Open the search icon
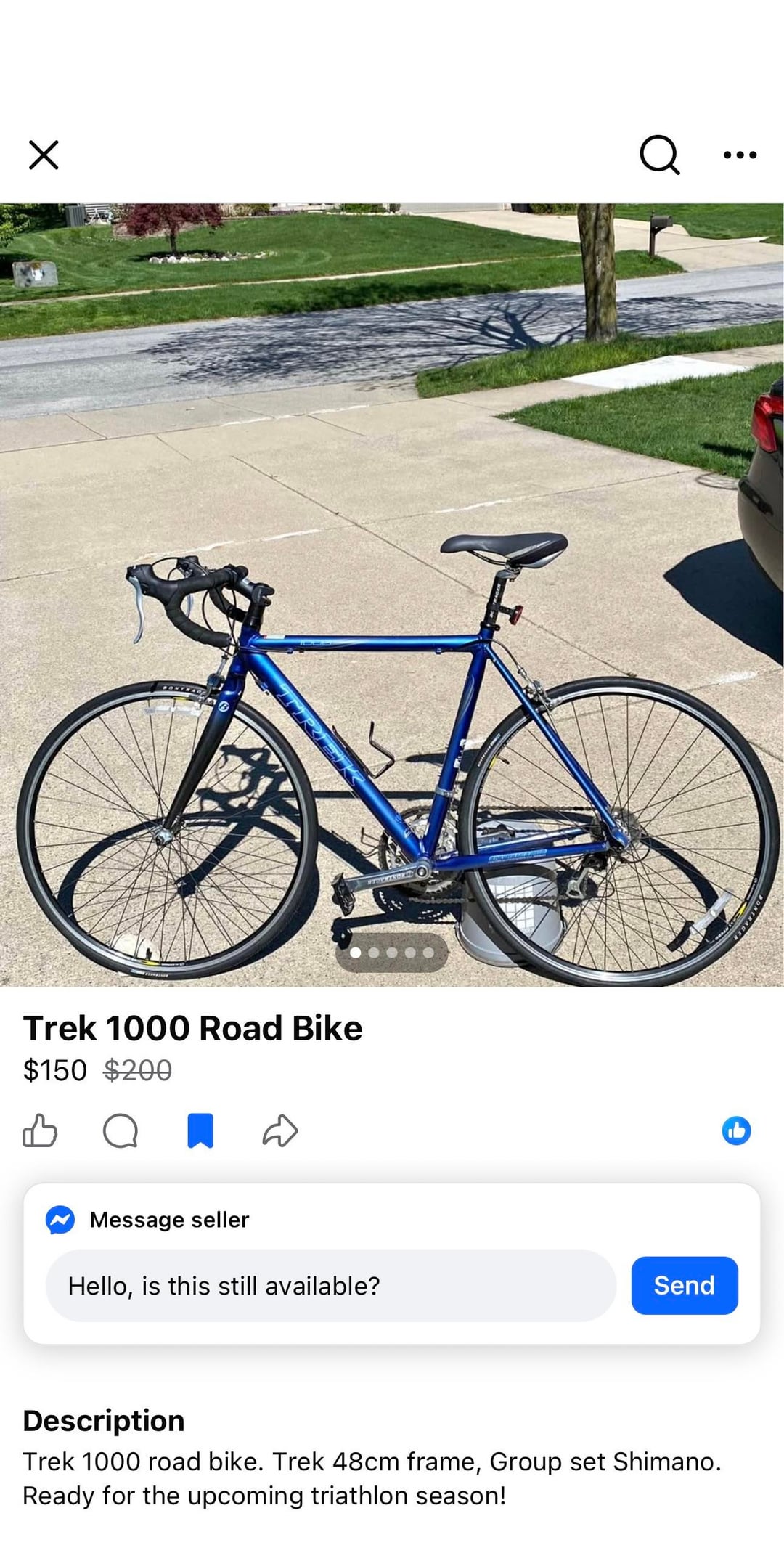This screenshot has height=1553, width=784. pos(659,154)
